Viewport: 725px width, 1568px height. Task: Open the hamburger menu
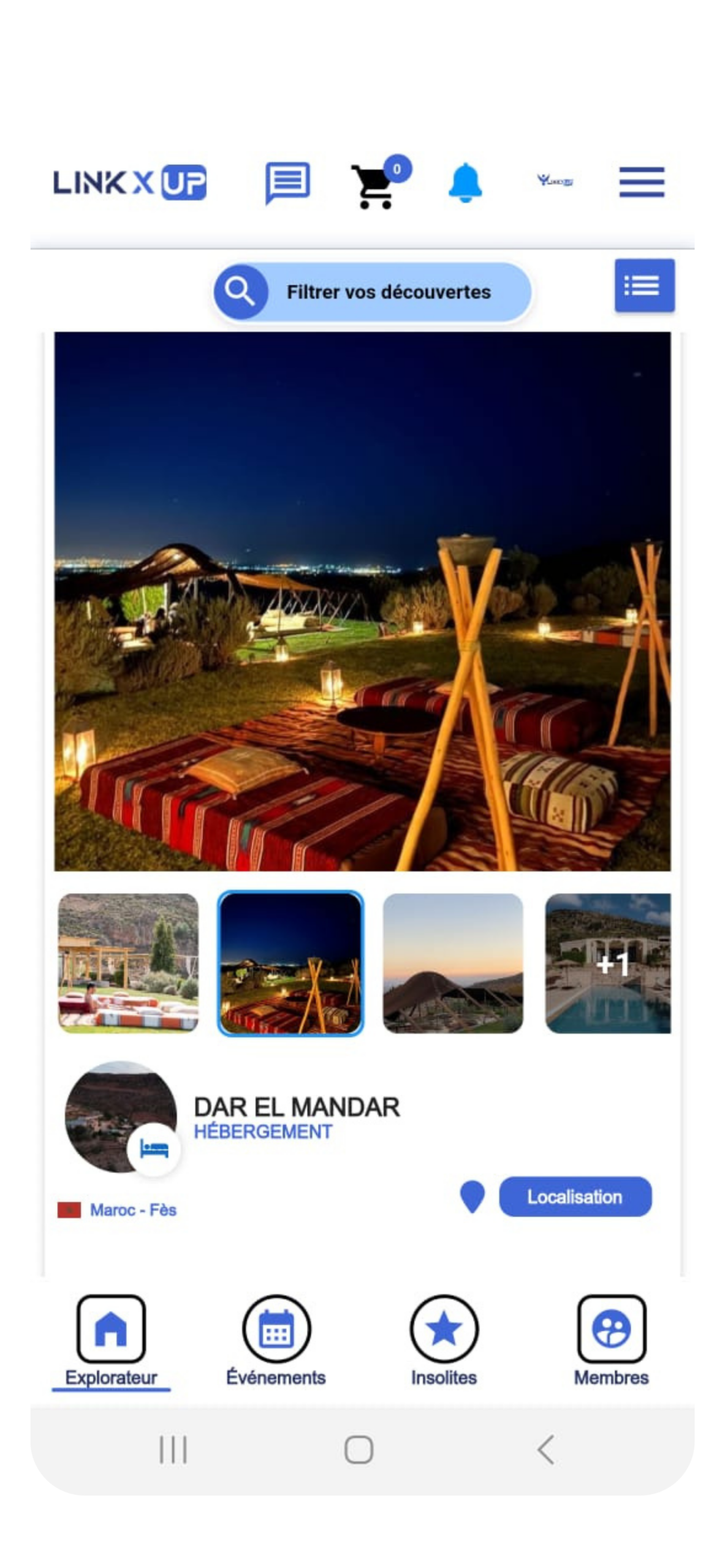pos(642,182)
